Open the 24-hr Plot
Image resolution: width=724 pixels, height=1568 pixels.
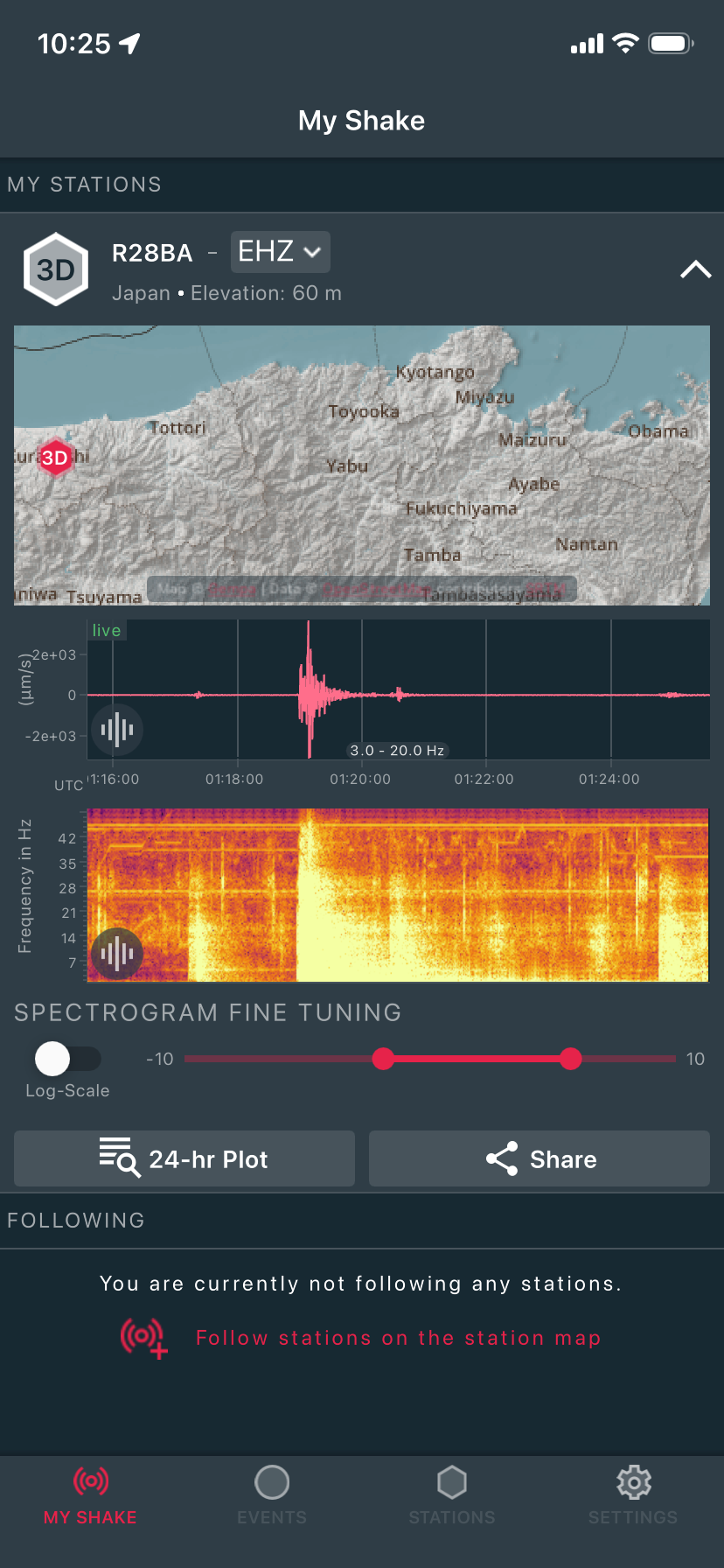pyautogui.click(x=184, y=1159)
